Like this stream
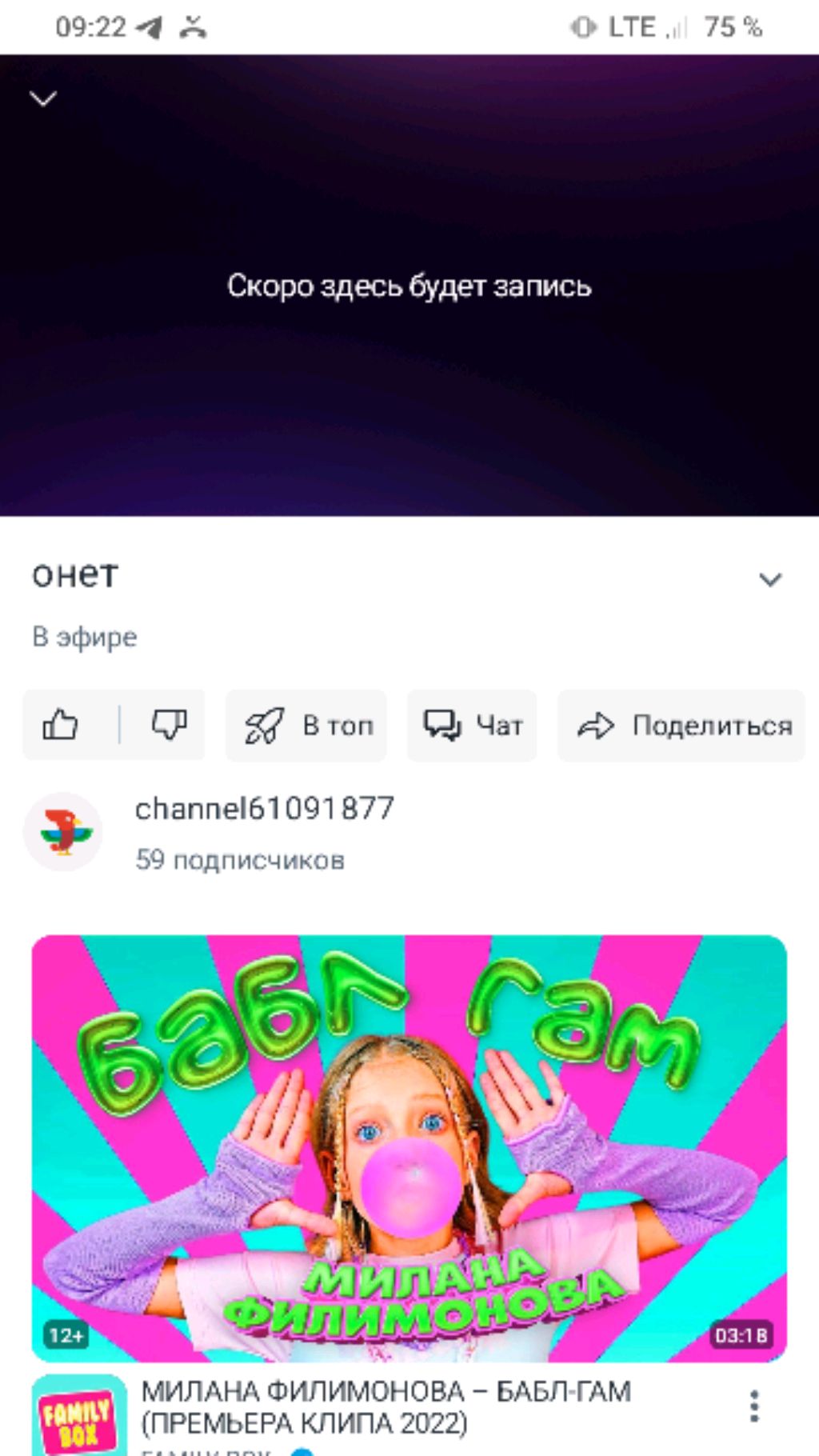819x1456 pixels. coord(62,726)
